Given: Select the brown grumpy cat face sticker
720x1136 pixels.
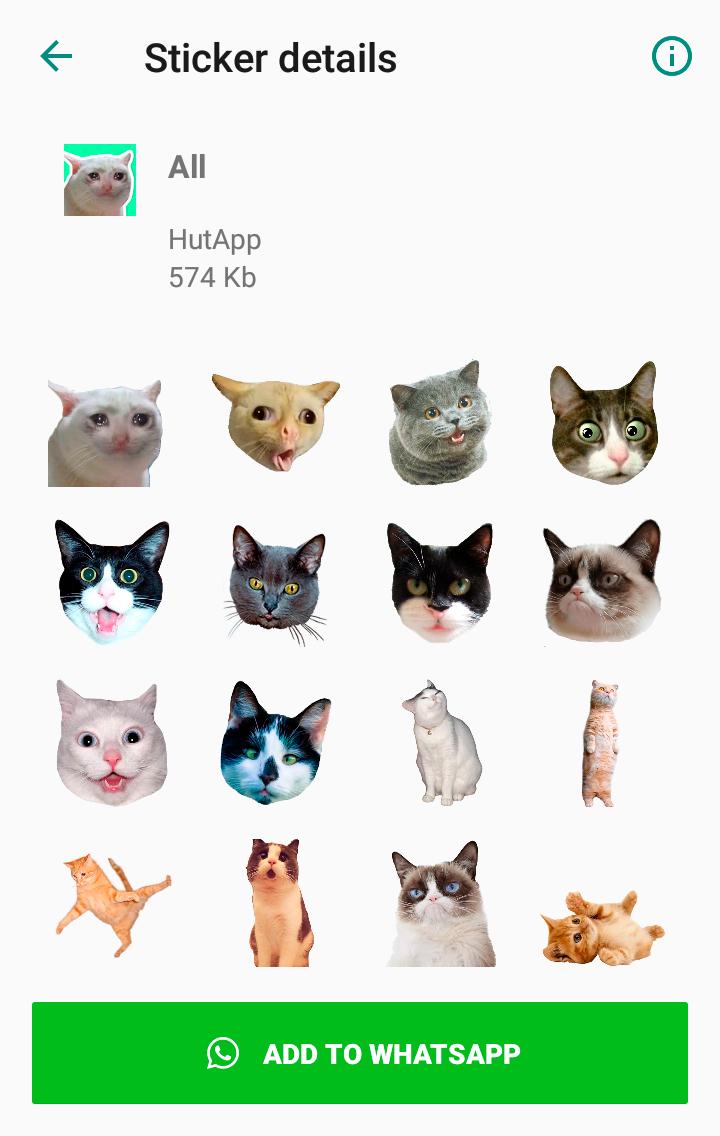Looking at the screenshot, I should [602, 581].
